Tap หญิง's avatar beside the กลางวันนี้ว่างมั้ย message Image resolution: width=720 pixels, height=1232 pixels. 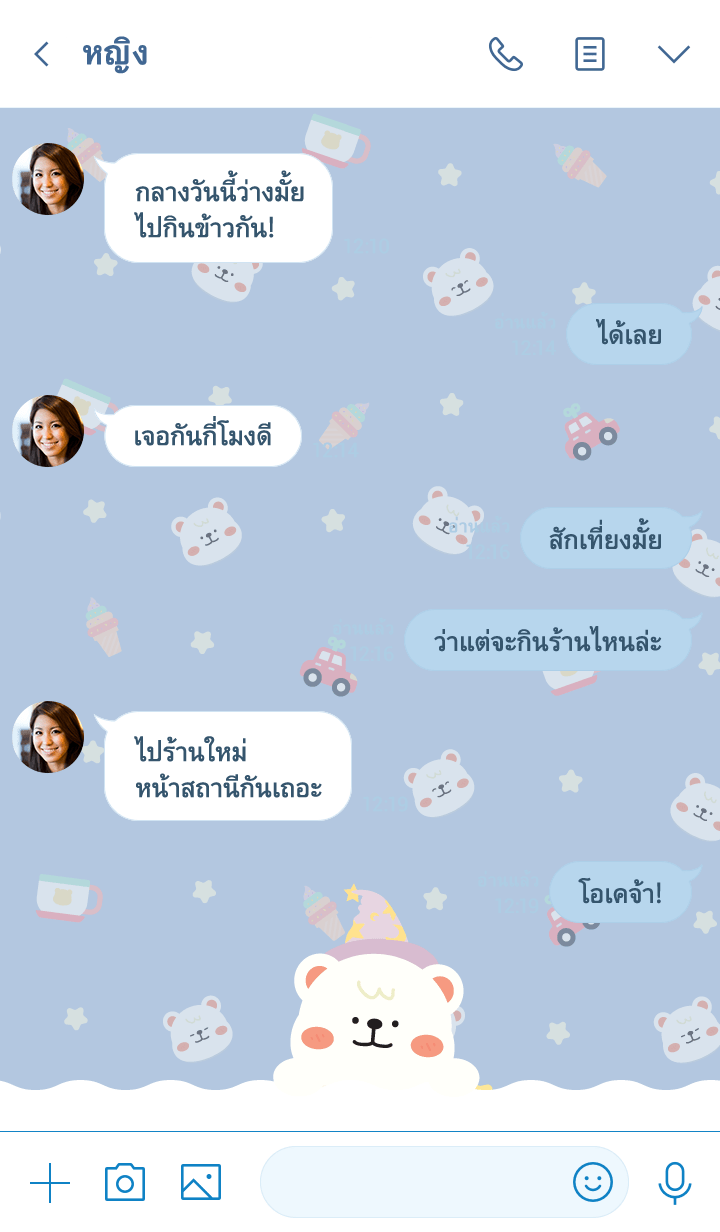coord(48,179)
